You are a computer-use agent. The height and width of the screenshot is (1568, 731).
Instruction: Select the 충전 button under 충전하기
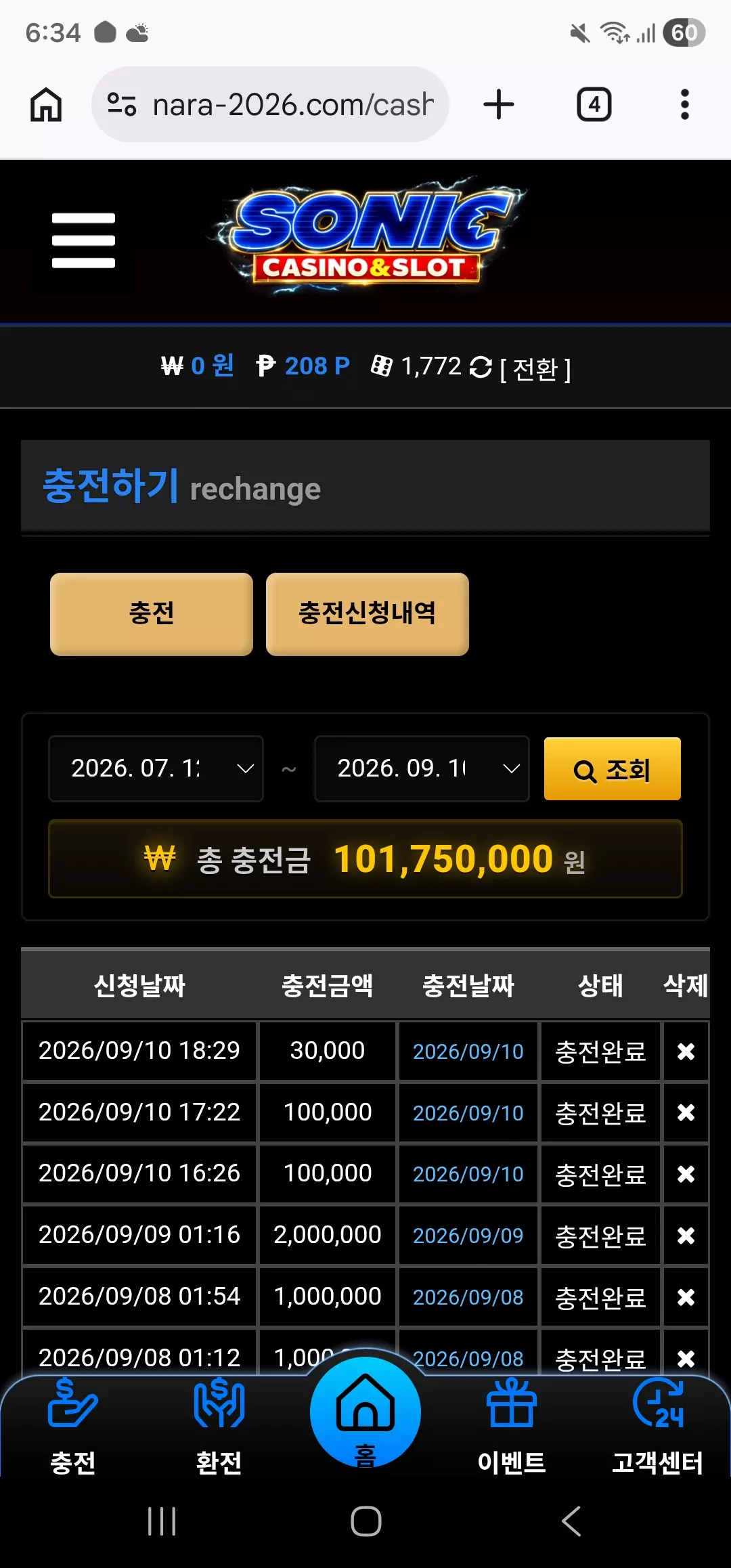[152, 614]
